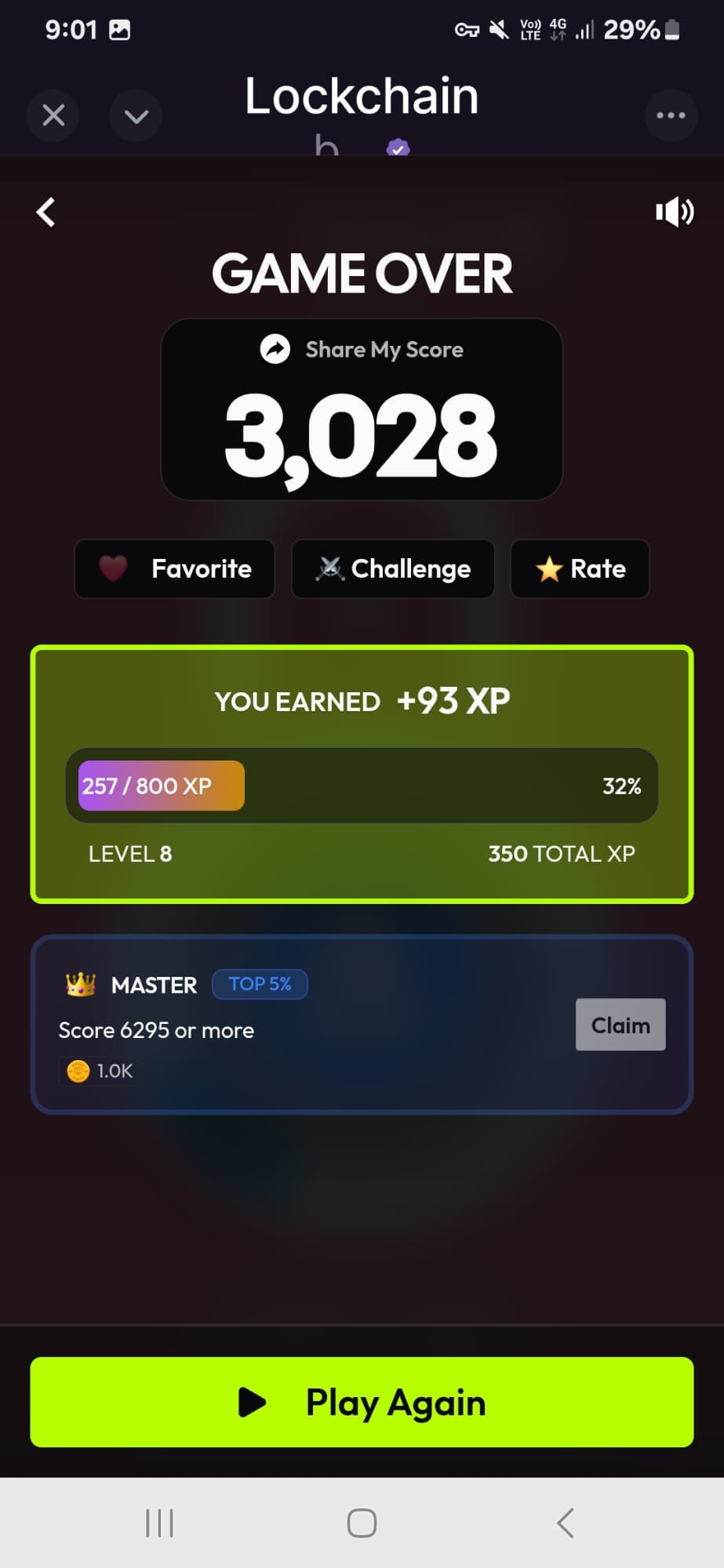This screenshot has height=1568, width=724.
Task: Go back using the in-game arrow
Action: pyautogui.click(x=46, y=212)
